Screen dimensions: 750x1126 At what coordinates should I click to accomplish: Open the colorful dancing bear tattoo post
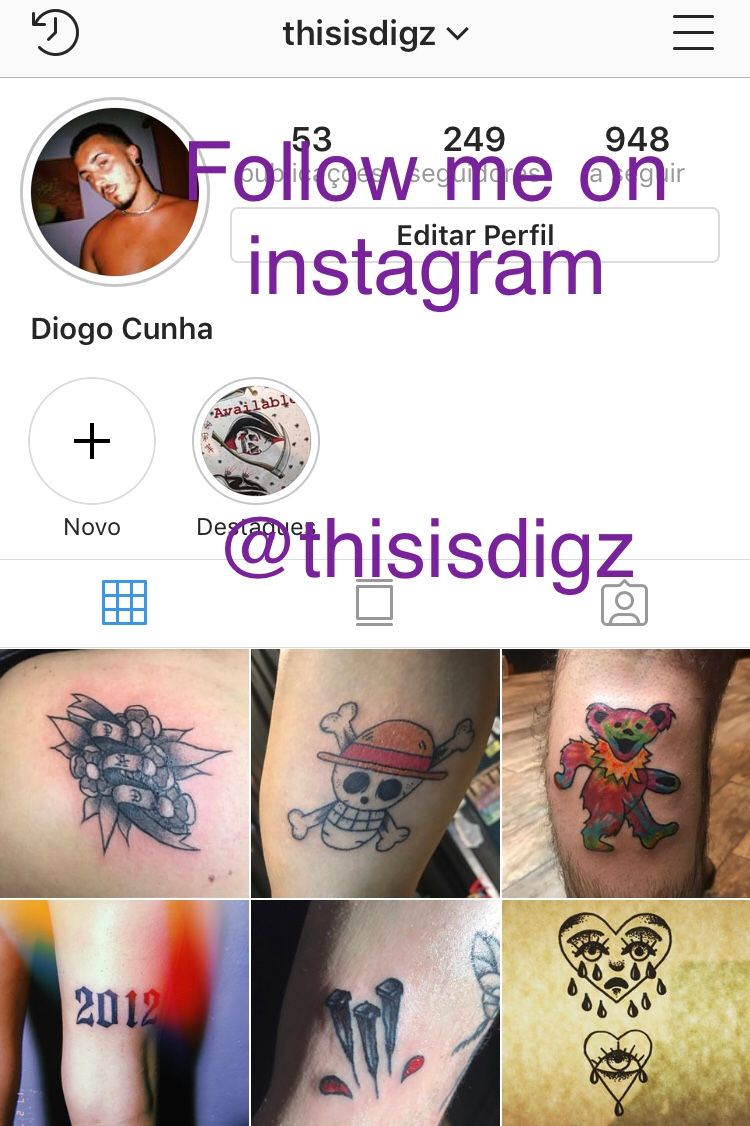[626, 773]
